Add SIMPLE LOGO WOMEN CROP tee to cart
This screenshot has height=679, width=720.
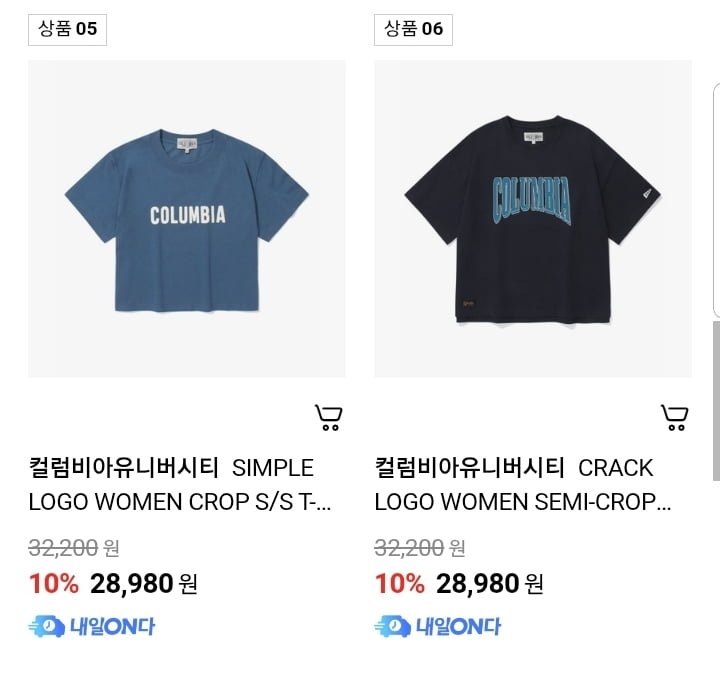(328, 417)
